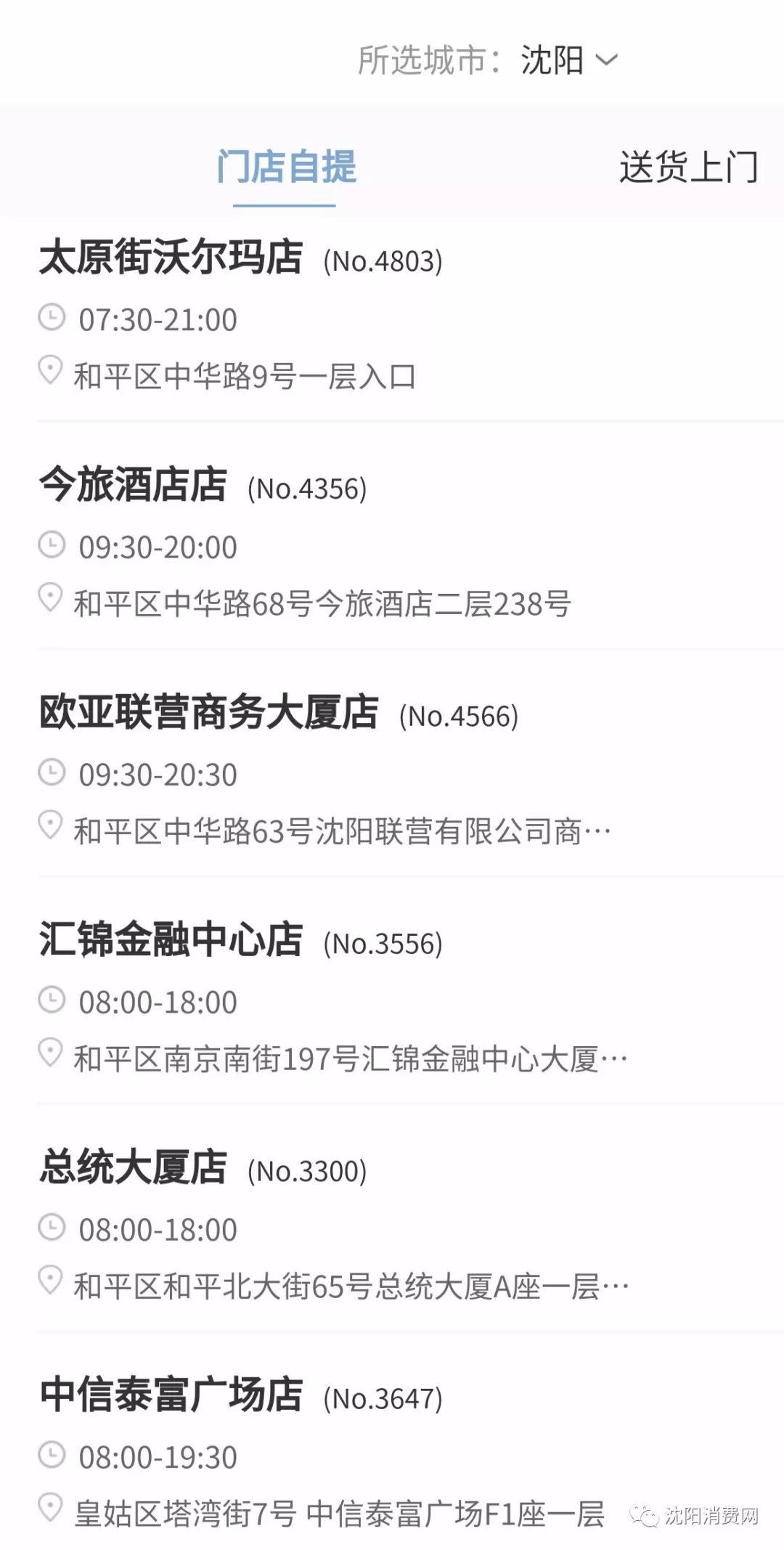Switch to the 送货上门 tab
784x1550 pixels.
(x=688, y=167)
